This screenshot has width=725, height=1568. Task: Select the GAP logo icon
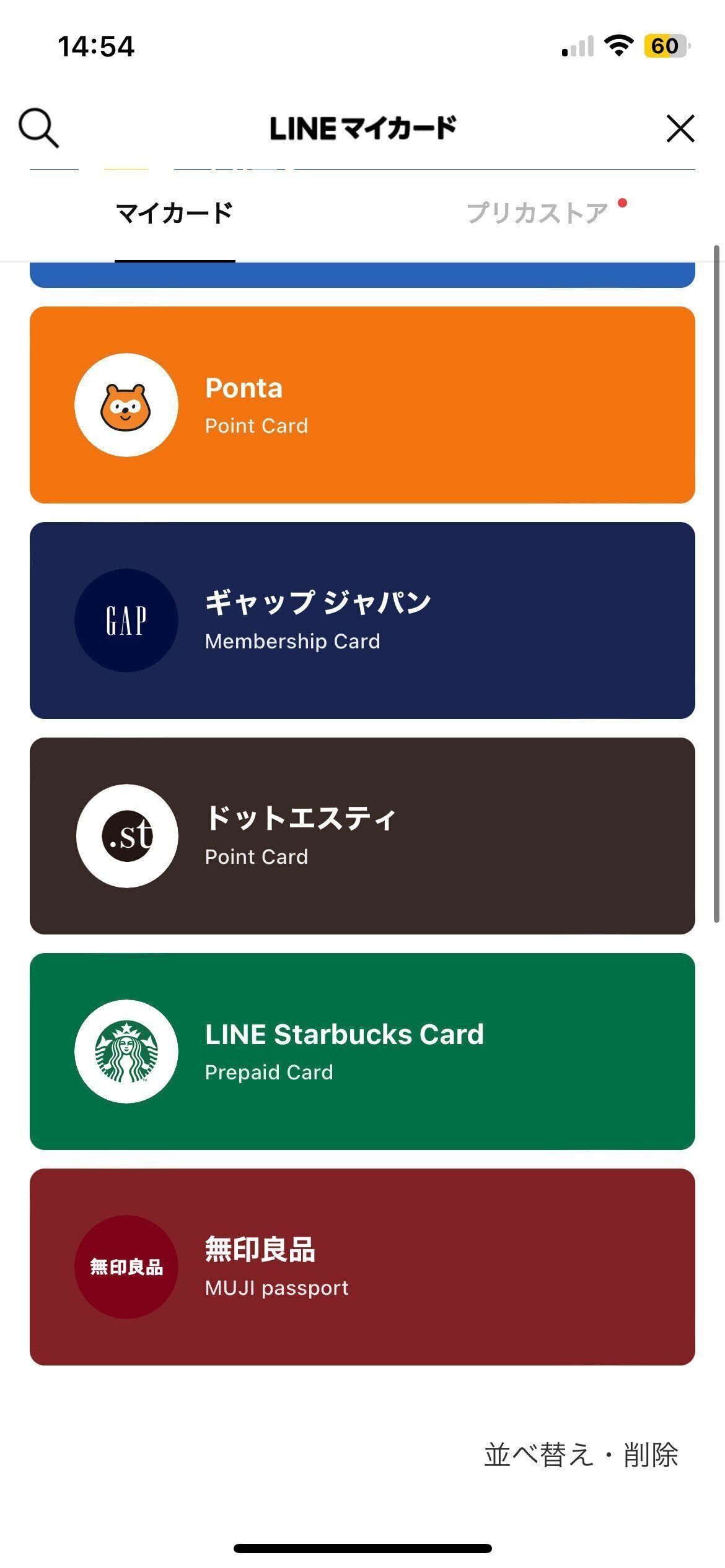[126, 619]
